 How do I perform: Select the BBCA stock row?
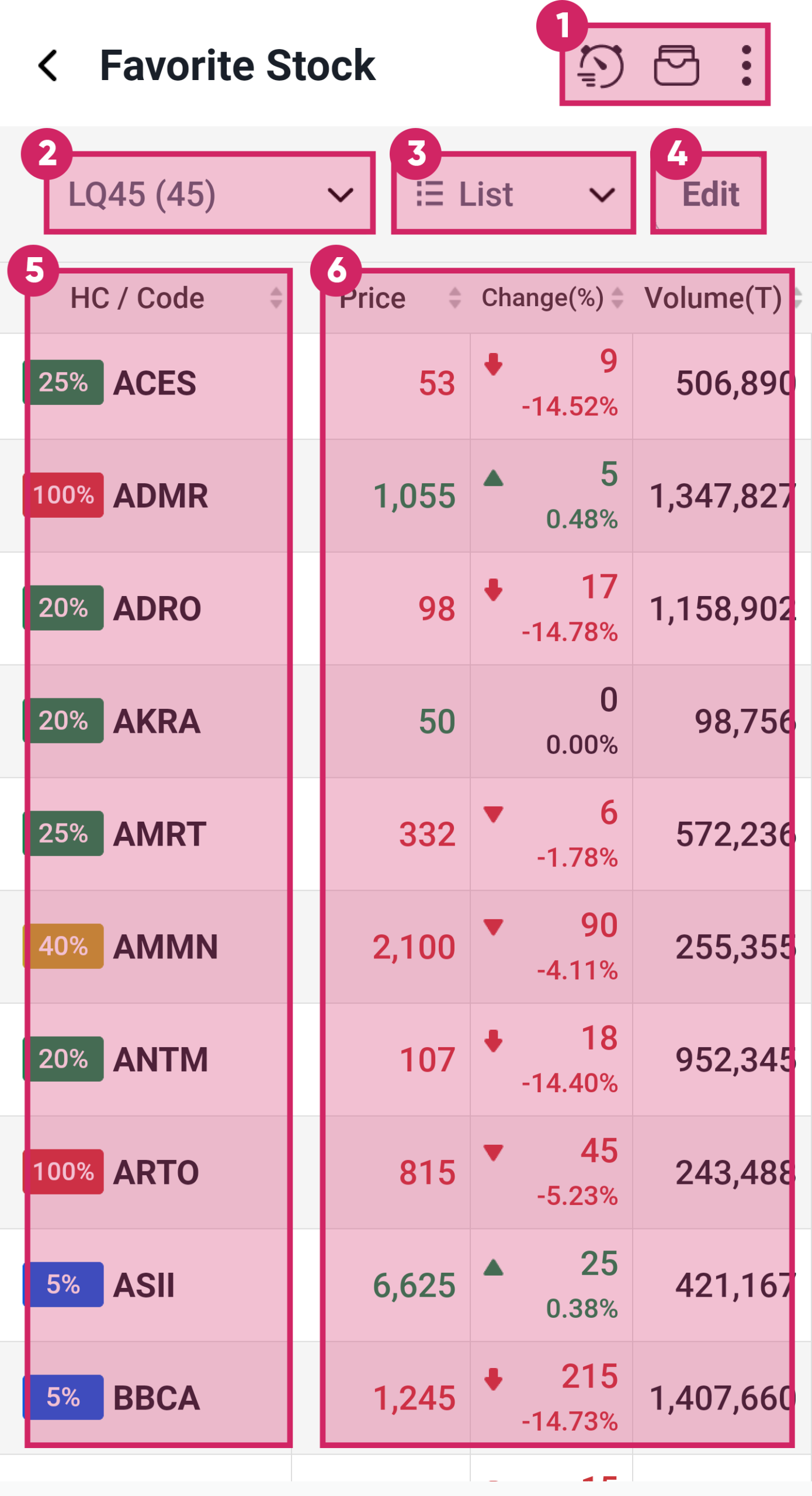pos(157,1398)
